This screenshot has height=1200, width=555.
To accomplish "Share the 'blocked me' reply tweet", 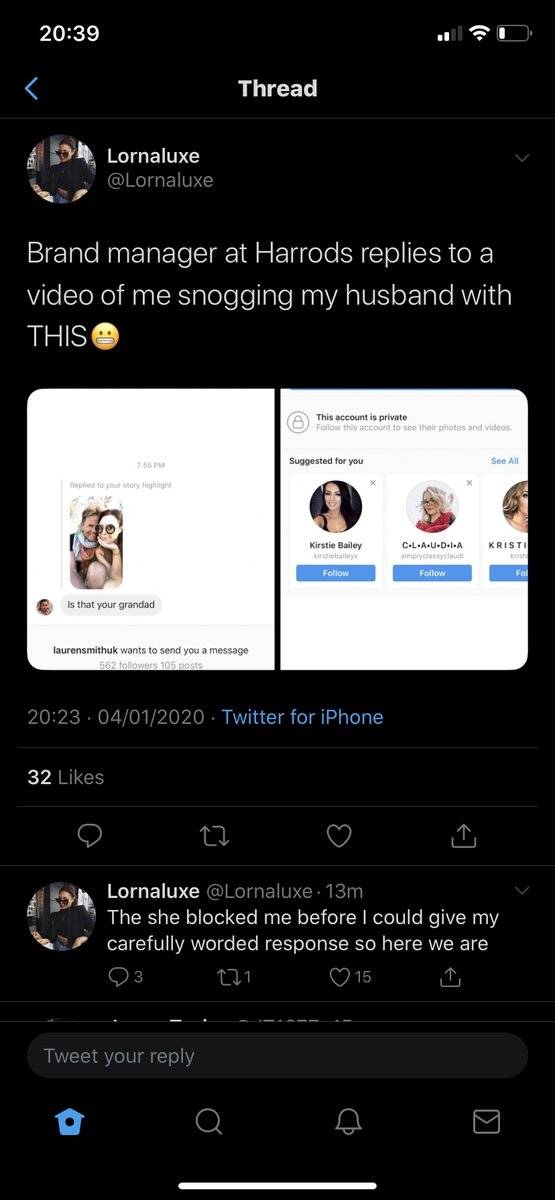I will coord(450,977).
